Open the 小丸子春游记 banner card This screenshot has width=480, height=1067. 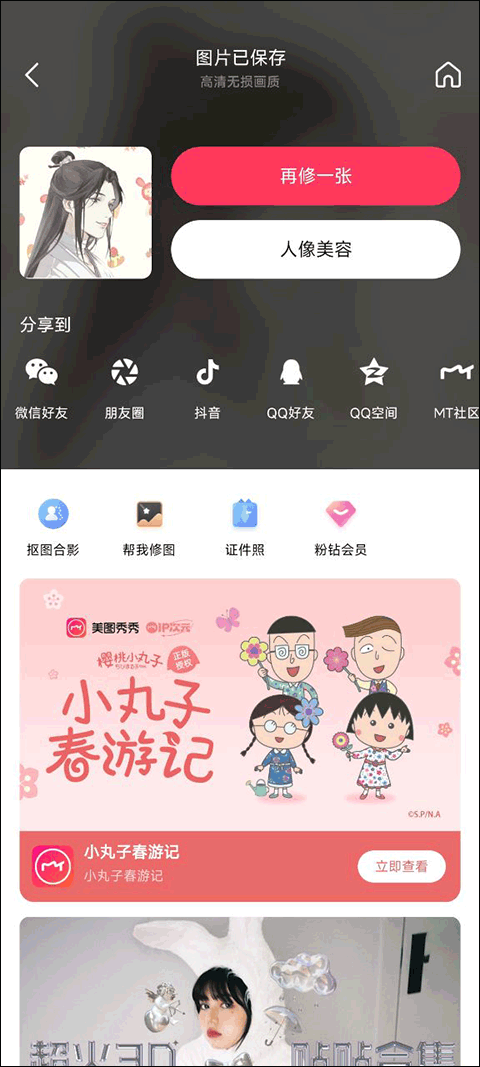[240, 740]
